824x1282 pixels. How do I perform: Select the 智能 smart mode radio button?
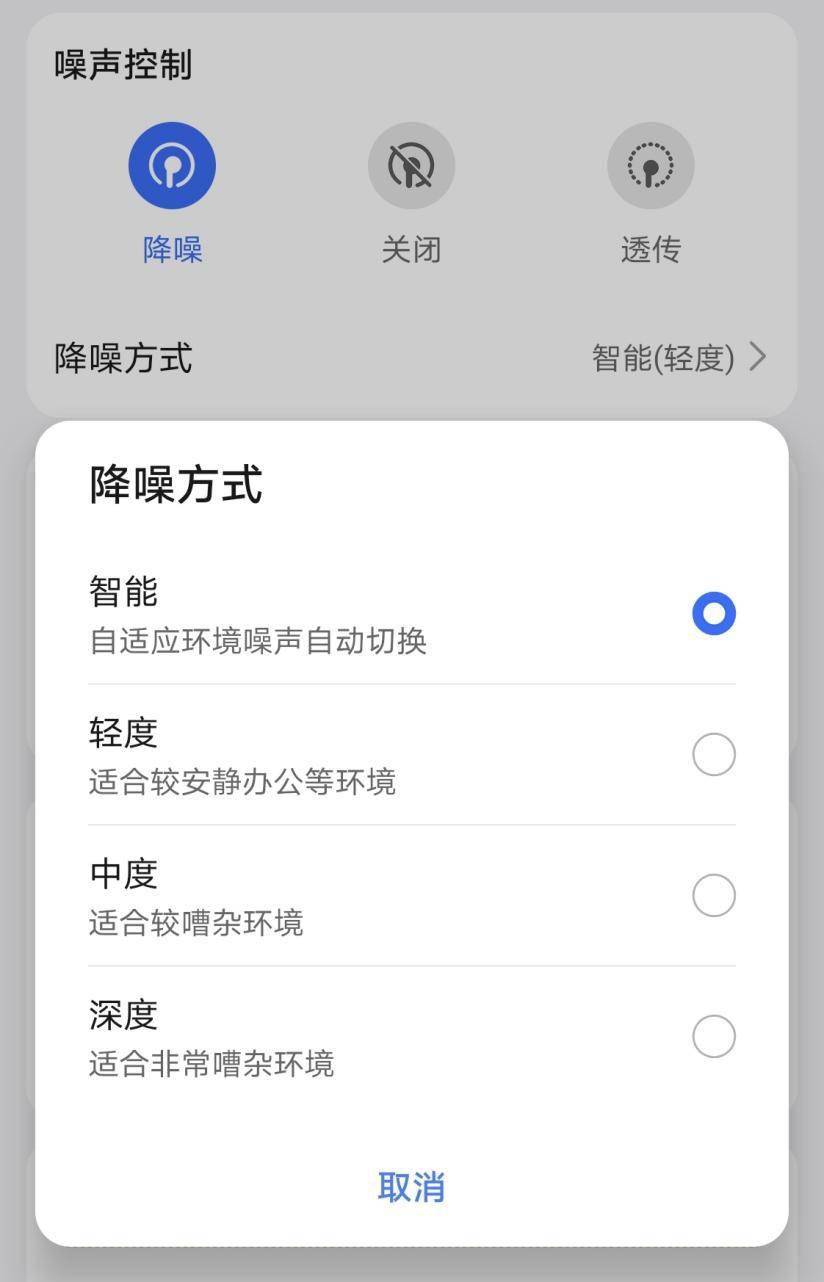[712, 613]
